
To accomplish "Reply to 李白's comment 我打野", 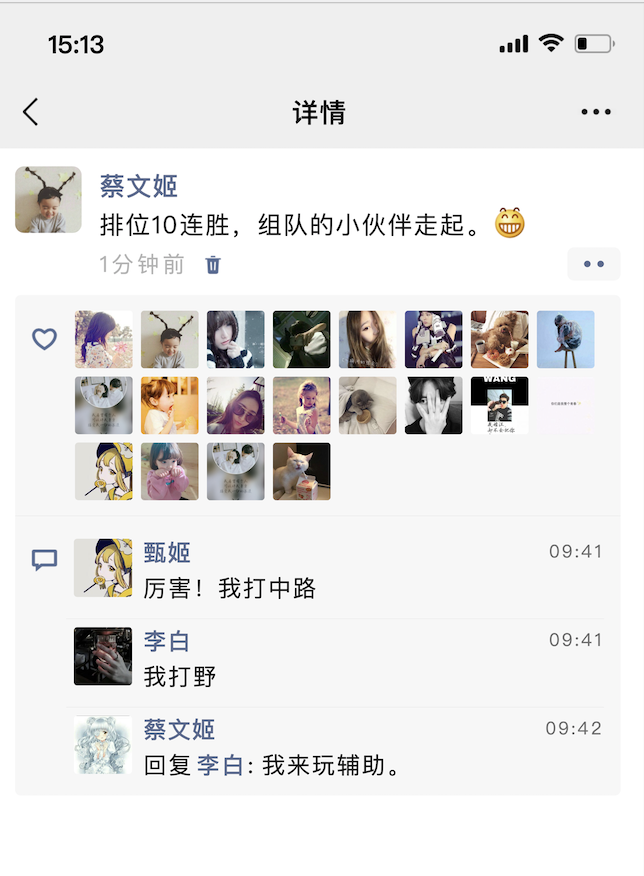I will (x=181, y=677).
